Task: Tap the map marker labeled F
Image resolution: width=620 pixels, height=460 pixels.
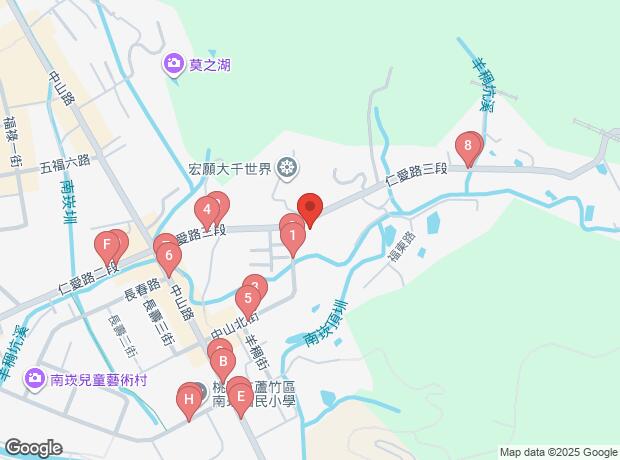Action: [107, 248]
